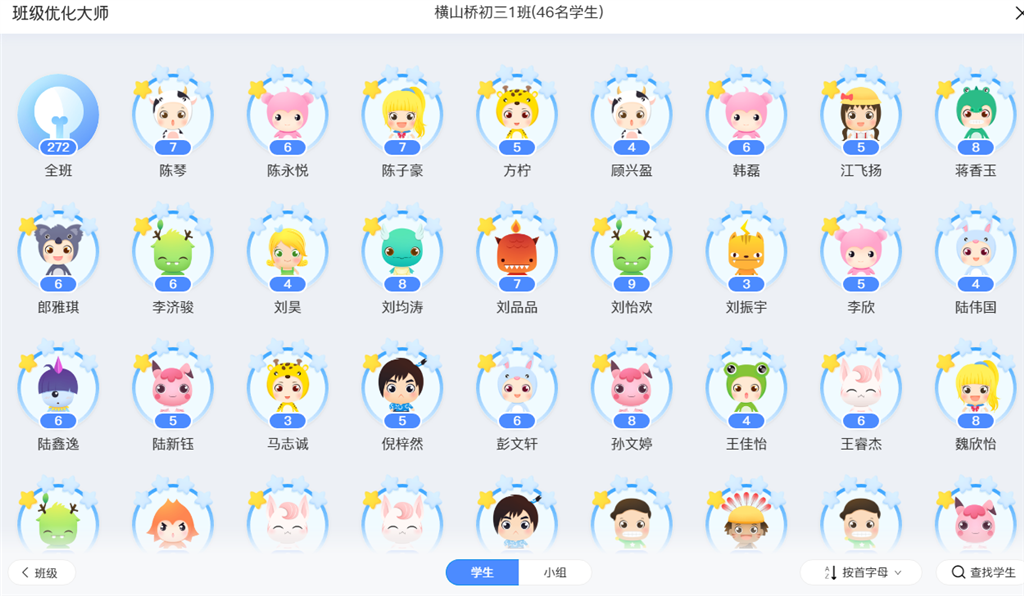
Task: Open student 刘品品
Action: click(517, 251)
